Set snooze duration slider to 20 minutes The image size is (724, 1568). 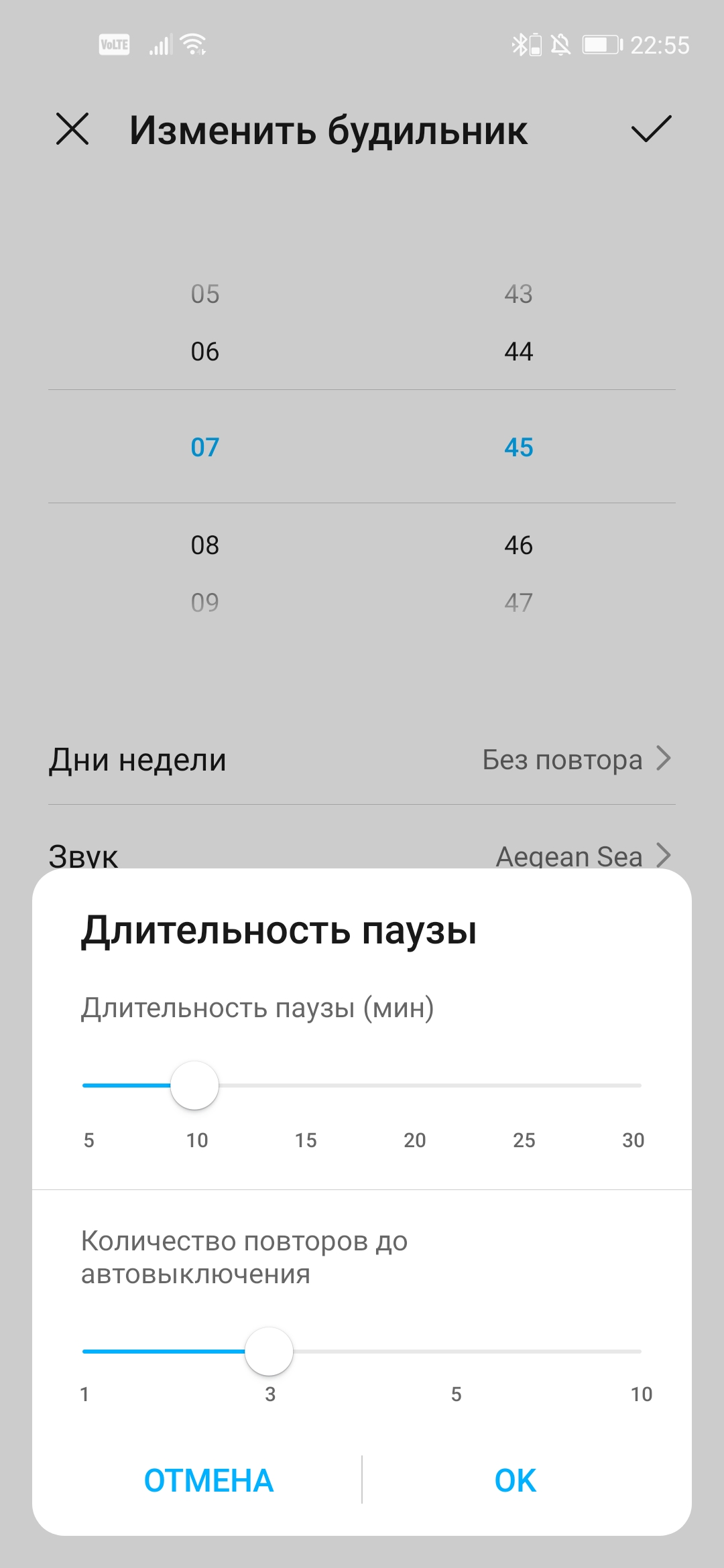click(x=416, y=1086)
